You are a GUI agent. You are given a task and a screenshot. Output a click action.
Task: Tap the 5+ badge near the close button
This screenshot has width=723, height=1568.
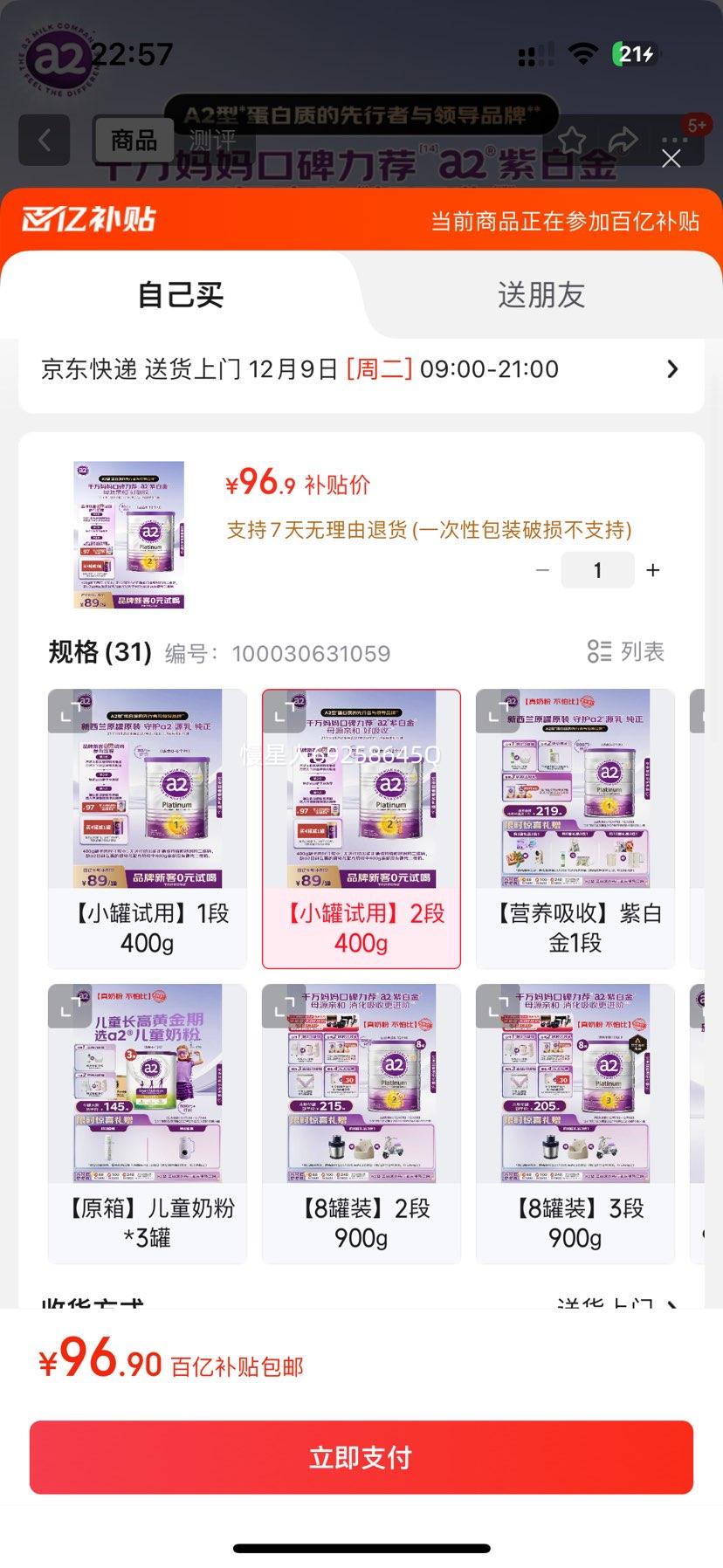[696, 125]
